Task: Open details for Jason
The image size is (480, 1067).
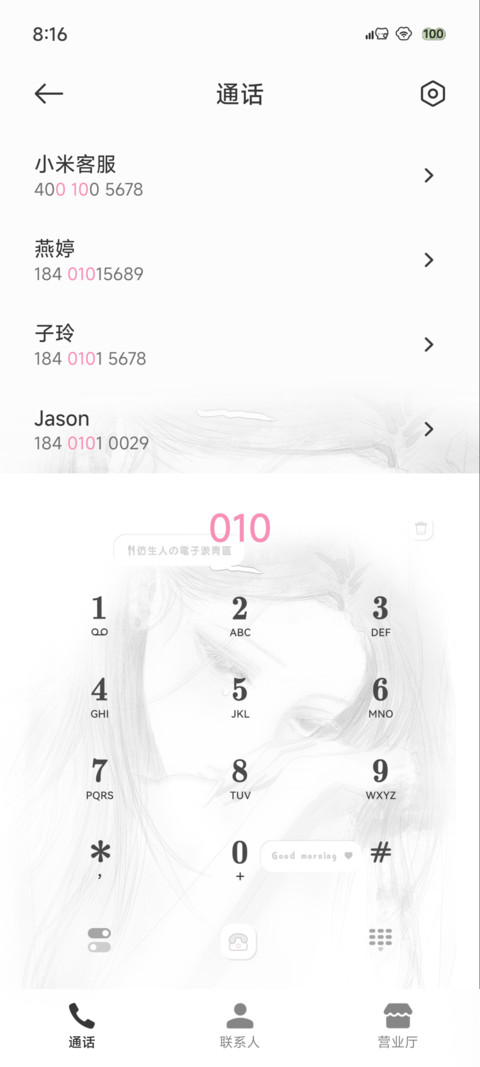Action: [428, 429]
